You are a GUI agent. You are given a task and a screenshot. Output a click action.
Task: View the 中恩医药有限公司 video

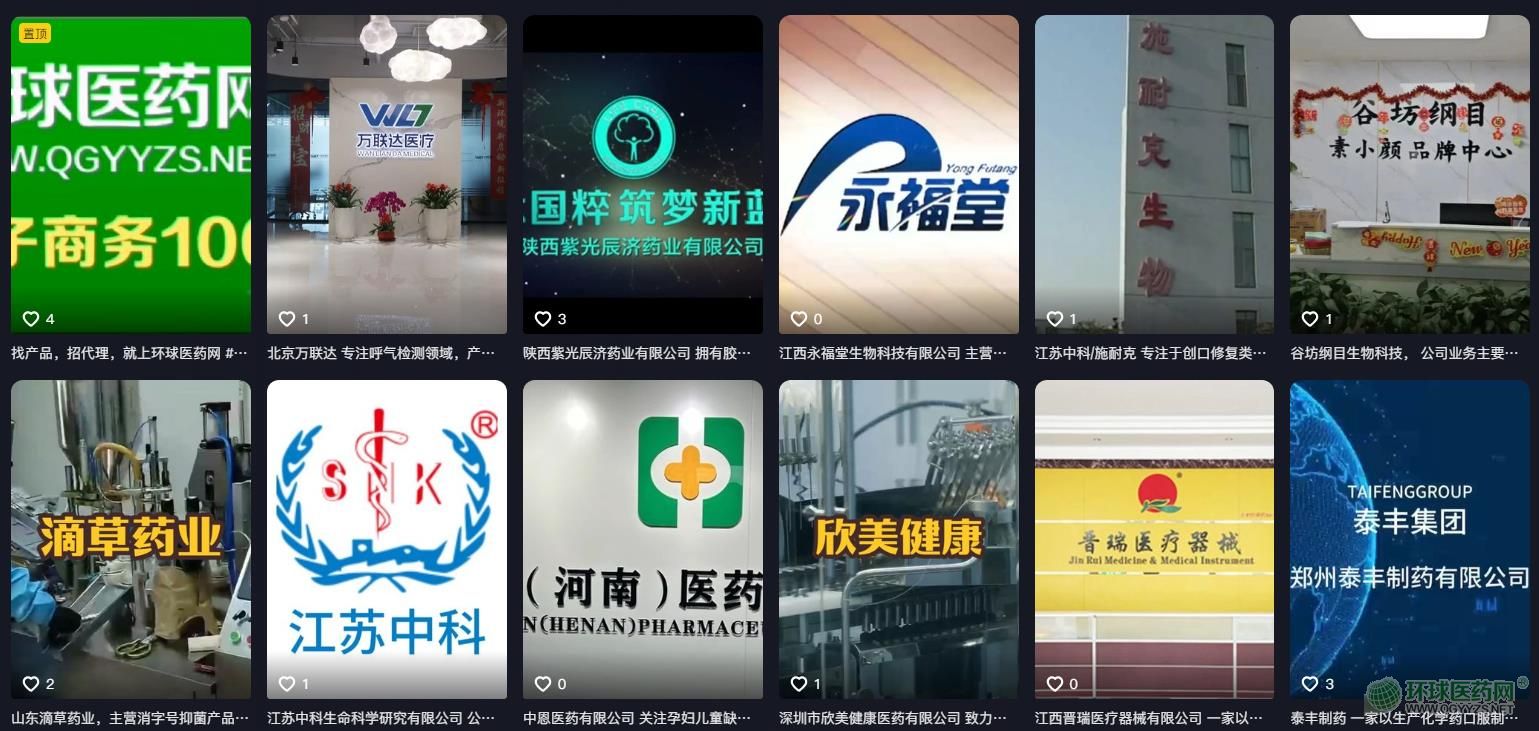[642, 539]
